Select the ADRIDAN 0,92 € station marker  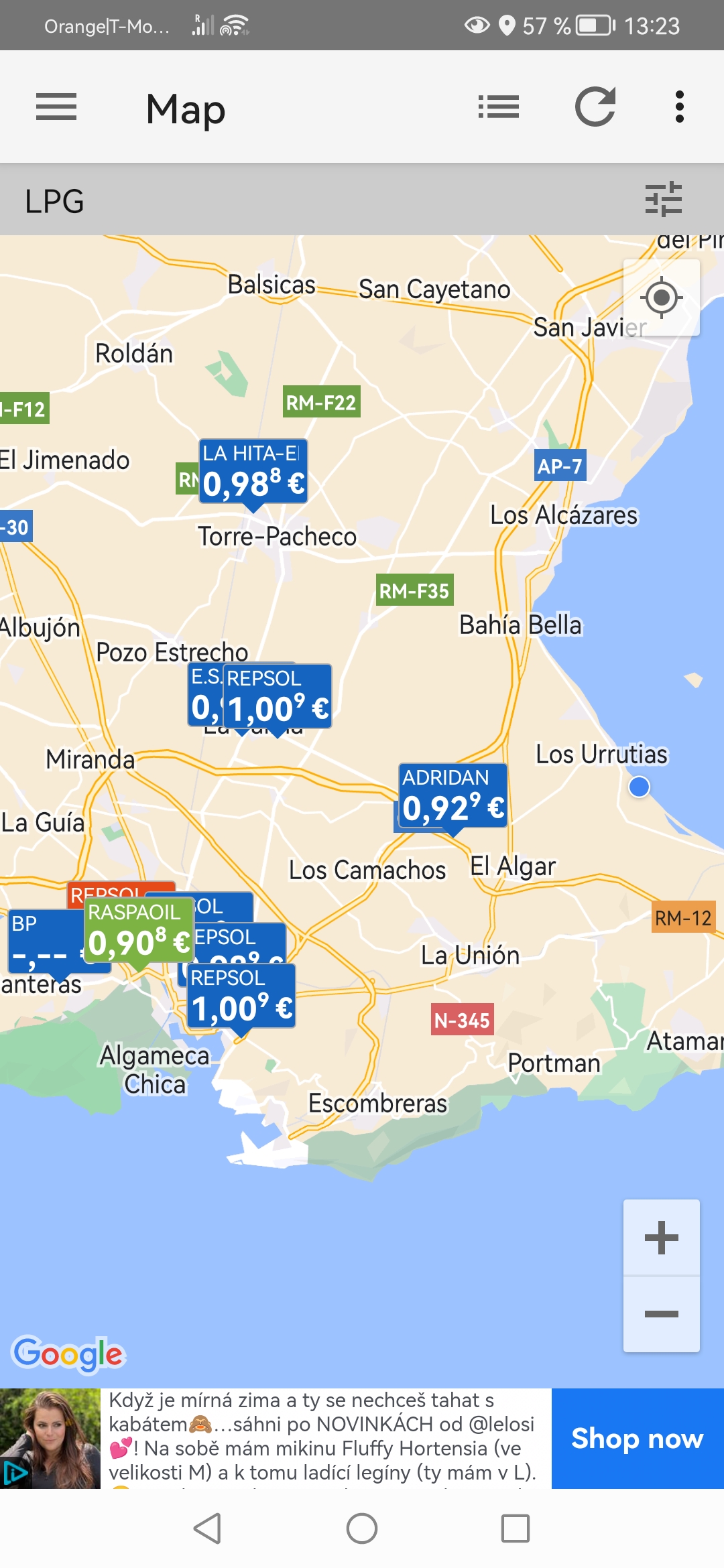tap(453, 795)
